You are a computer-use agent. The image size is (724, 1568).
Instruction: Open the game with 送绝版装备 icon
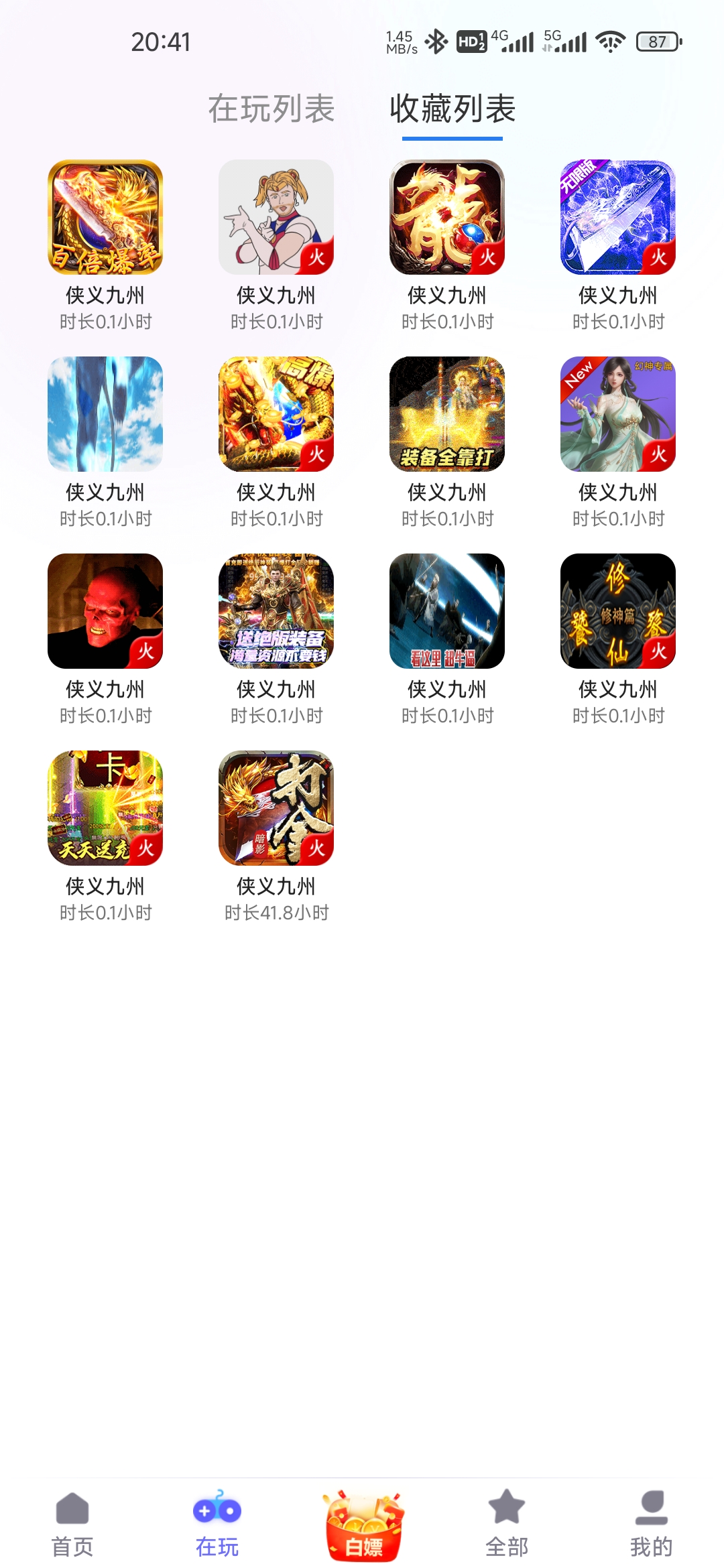click(x=276, y=611)
